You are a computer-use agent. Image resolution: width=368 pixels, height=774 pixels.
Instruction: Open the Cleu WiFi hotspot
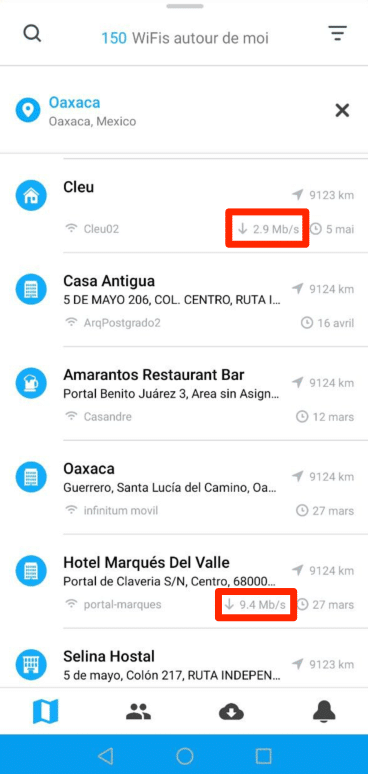(184, 206)
